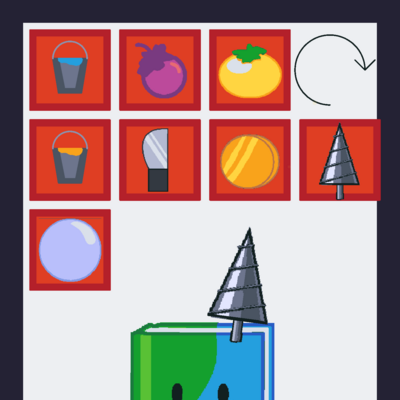The height and width of the screenshot is (400, 400).
Task: Choose the gold coin tile
Action: click(x=250, y=160)
